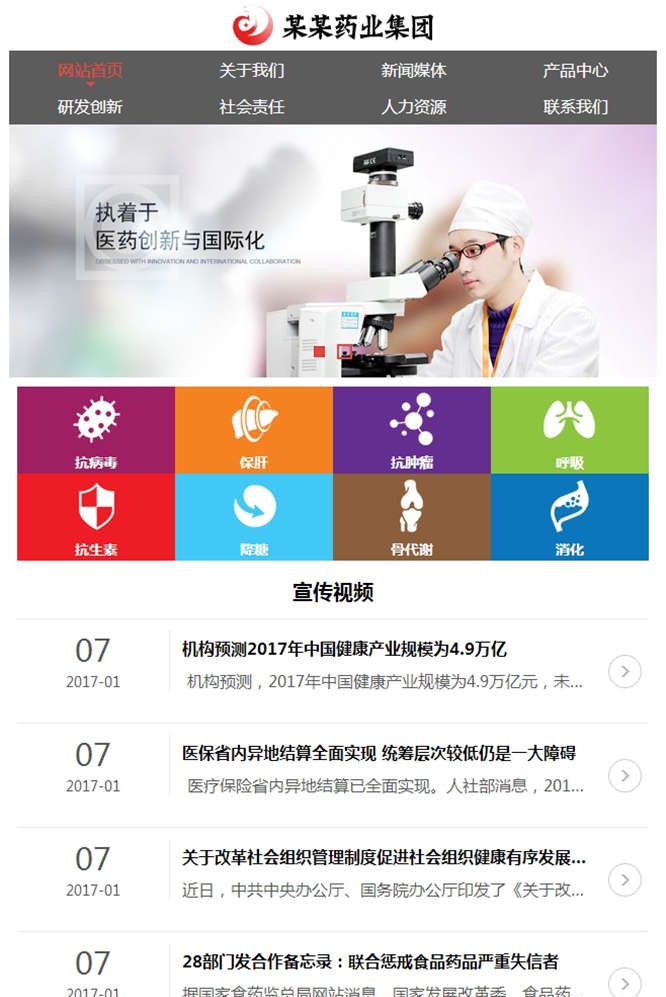Open article 机构预测2017年中国健康产业规模为4.9万亿
This screenshot has width=666, height=997.
coord(344,649)
